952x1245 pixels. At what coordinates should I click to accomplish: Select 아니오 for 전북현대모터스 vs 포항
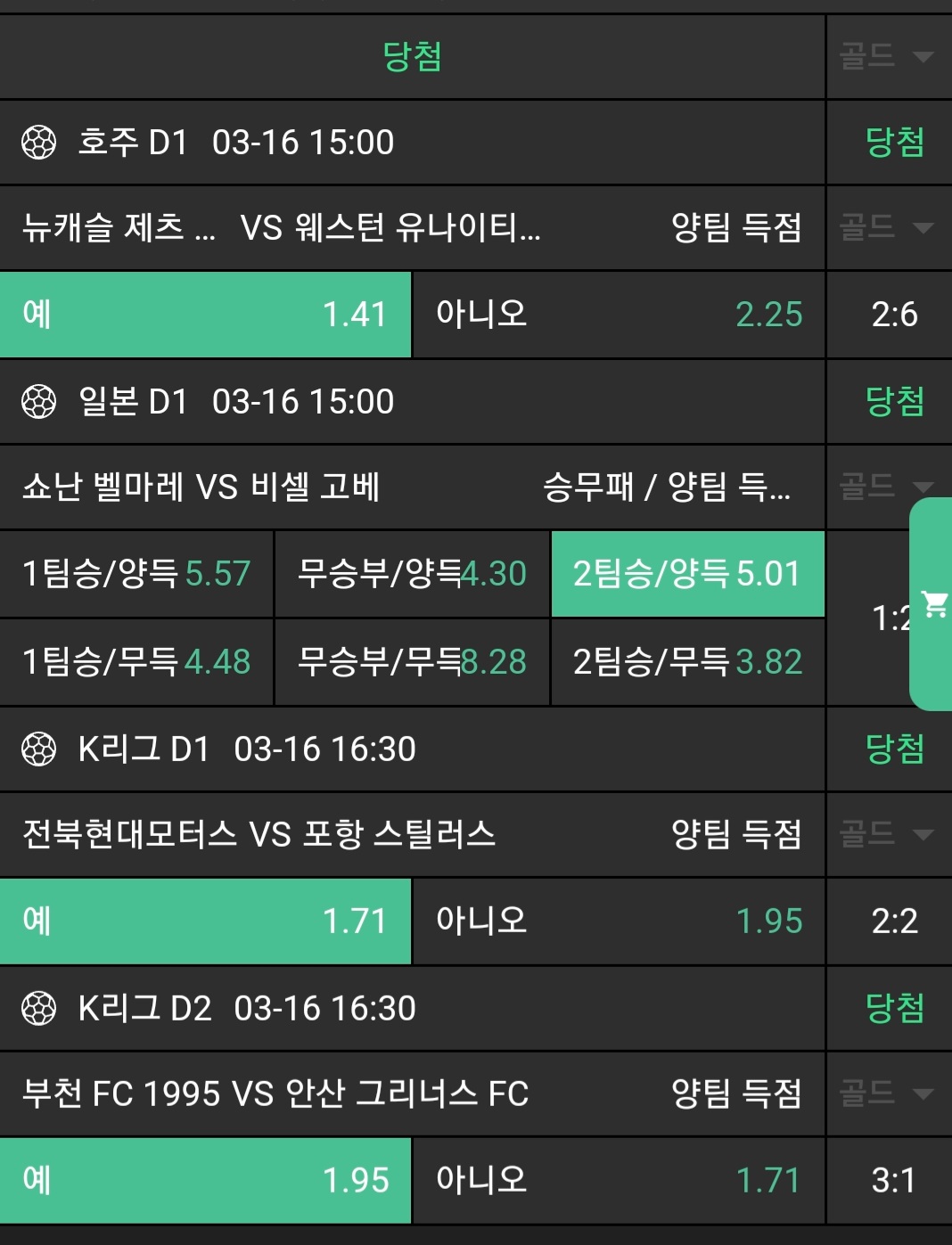619,921
